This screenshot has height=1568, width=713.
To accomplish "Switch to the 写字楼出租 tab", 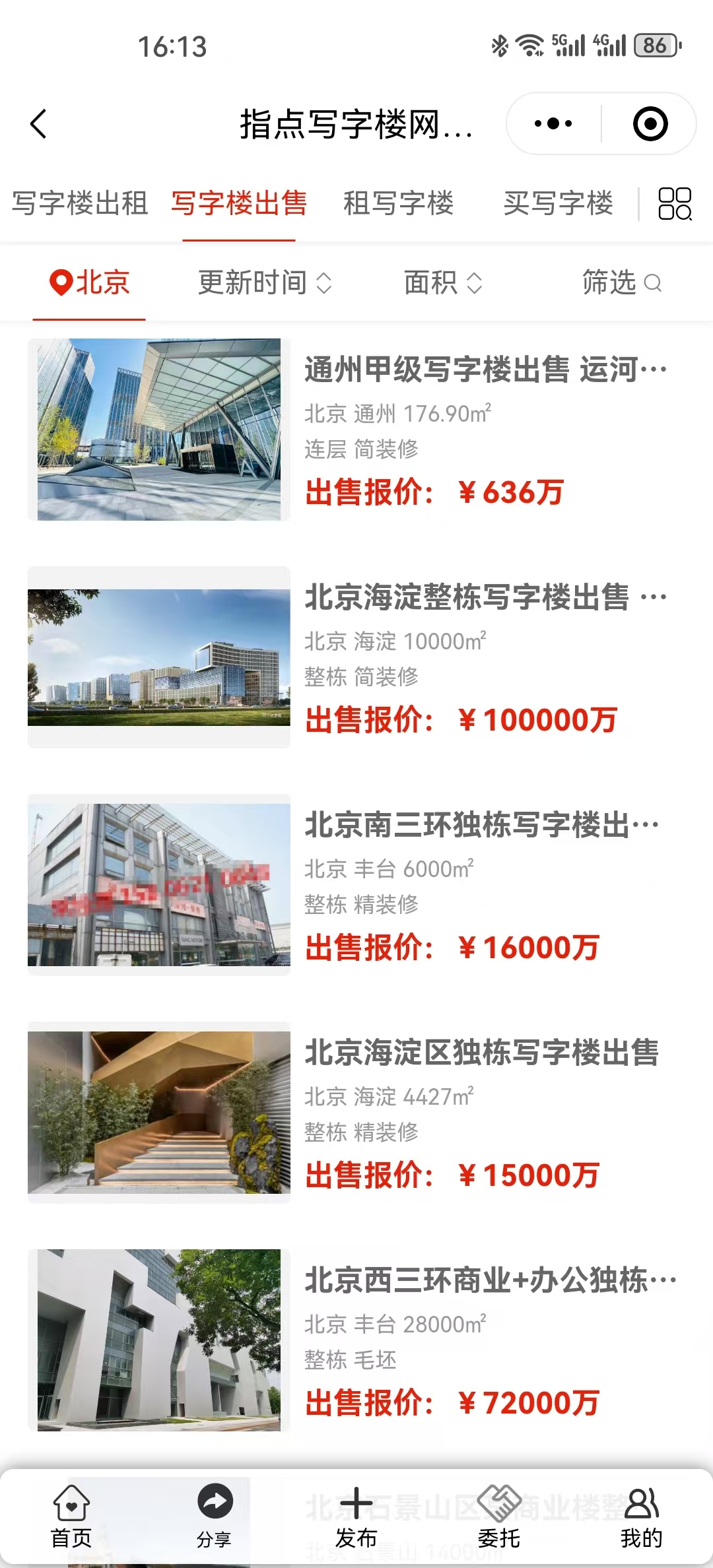I will [x=79, y=203].
